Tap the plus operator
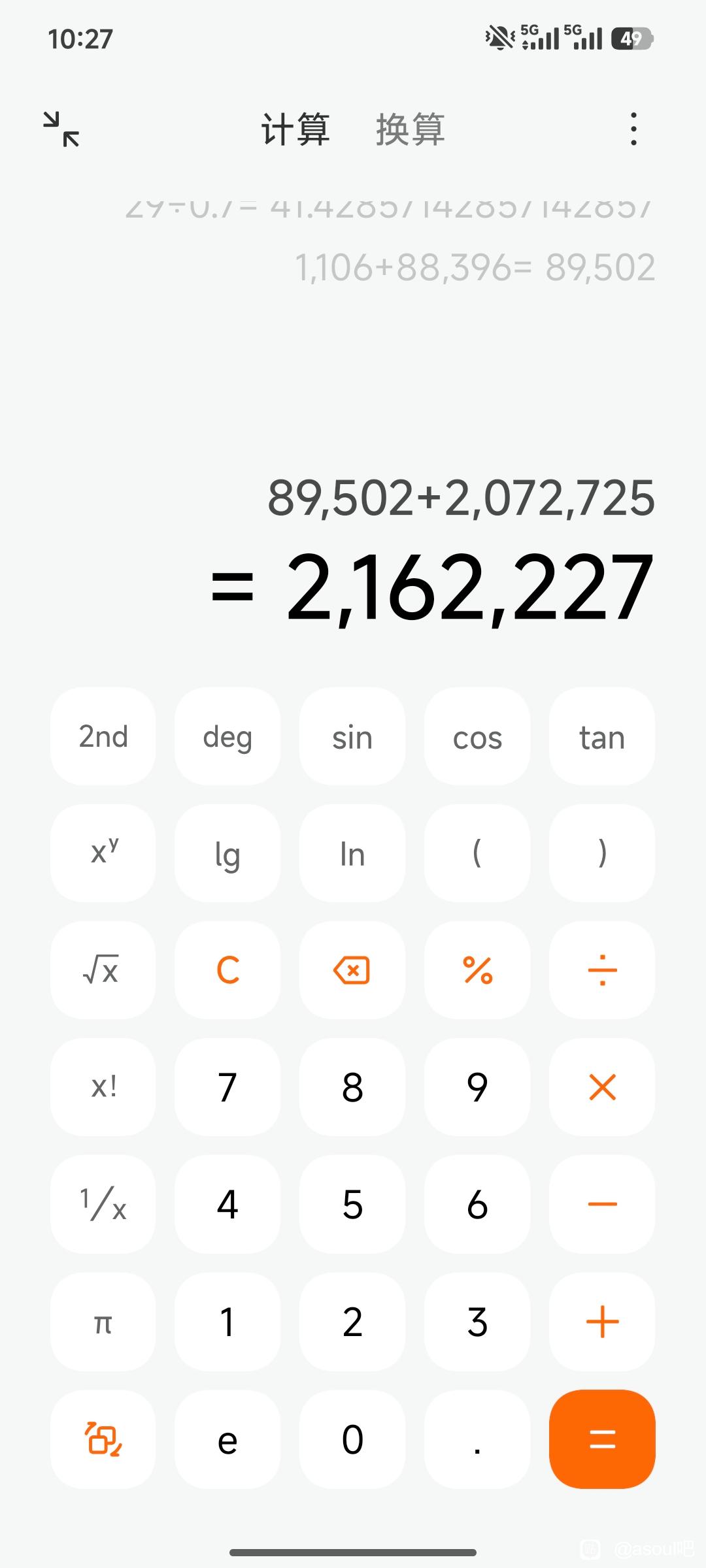This screenshot has height=1568, width=706. (x=602, y=1321)
